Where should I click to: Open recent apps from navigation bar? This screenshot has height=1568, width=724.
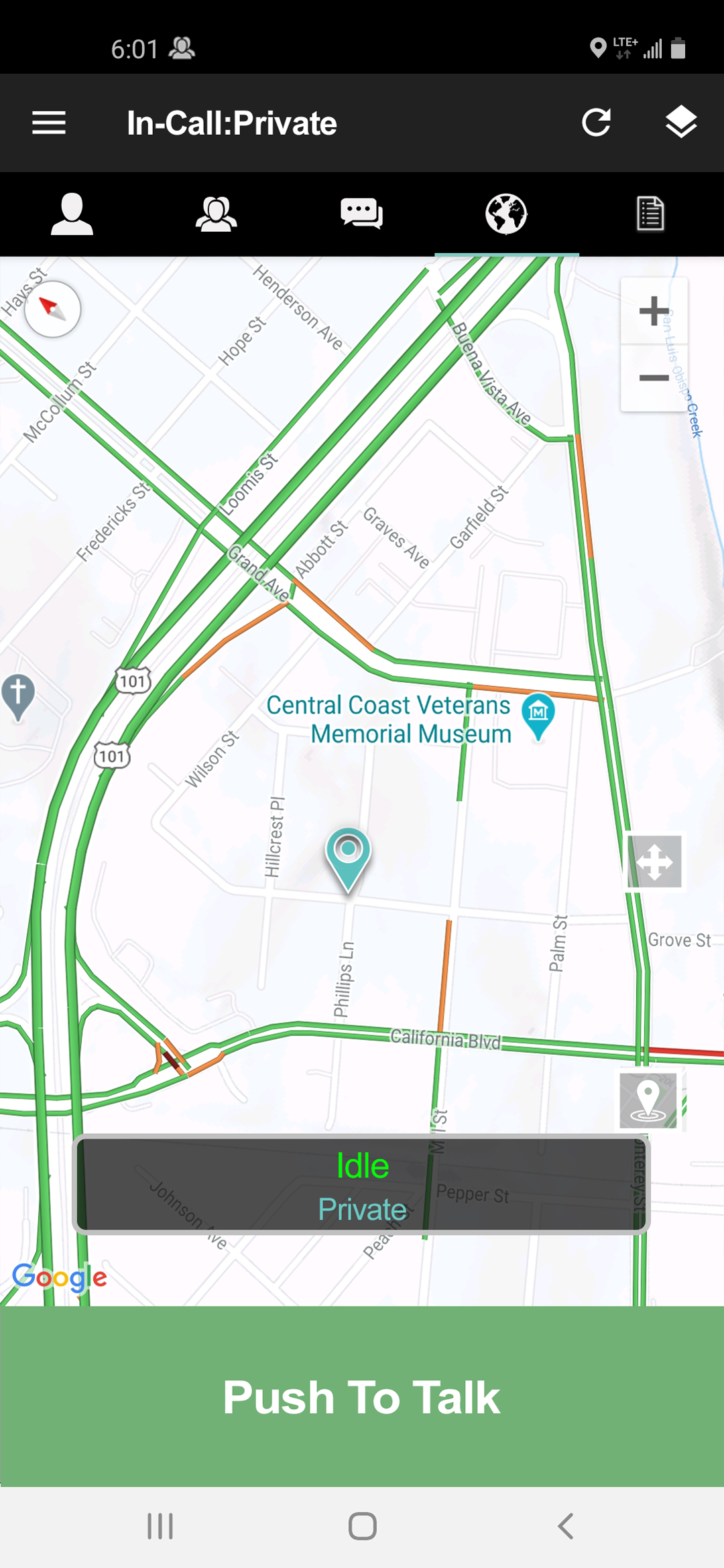tap(160, 1526)
